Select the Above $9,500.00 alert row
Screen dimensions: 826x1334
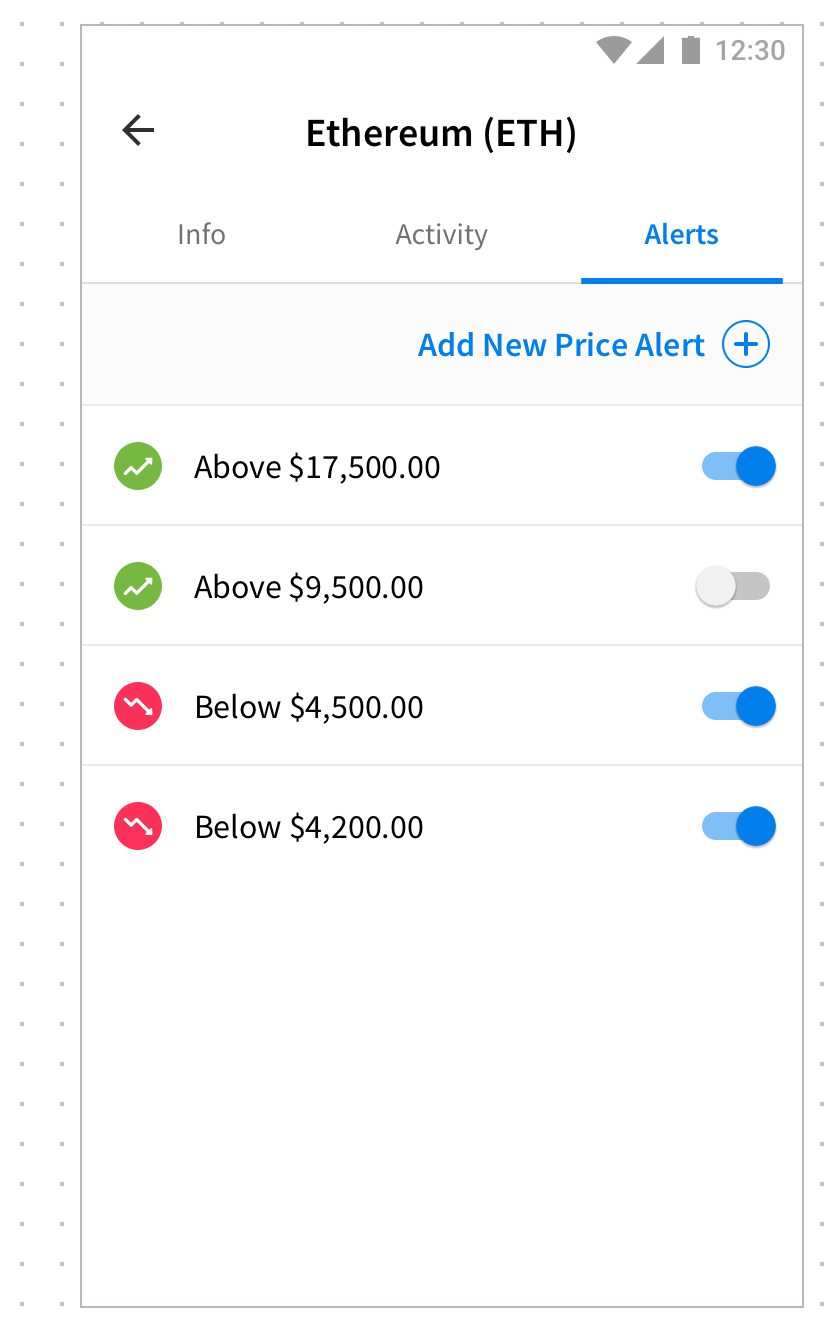tap(400, 586)
